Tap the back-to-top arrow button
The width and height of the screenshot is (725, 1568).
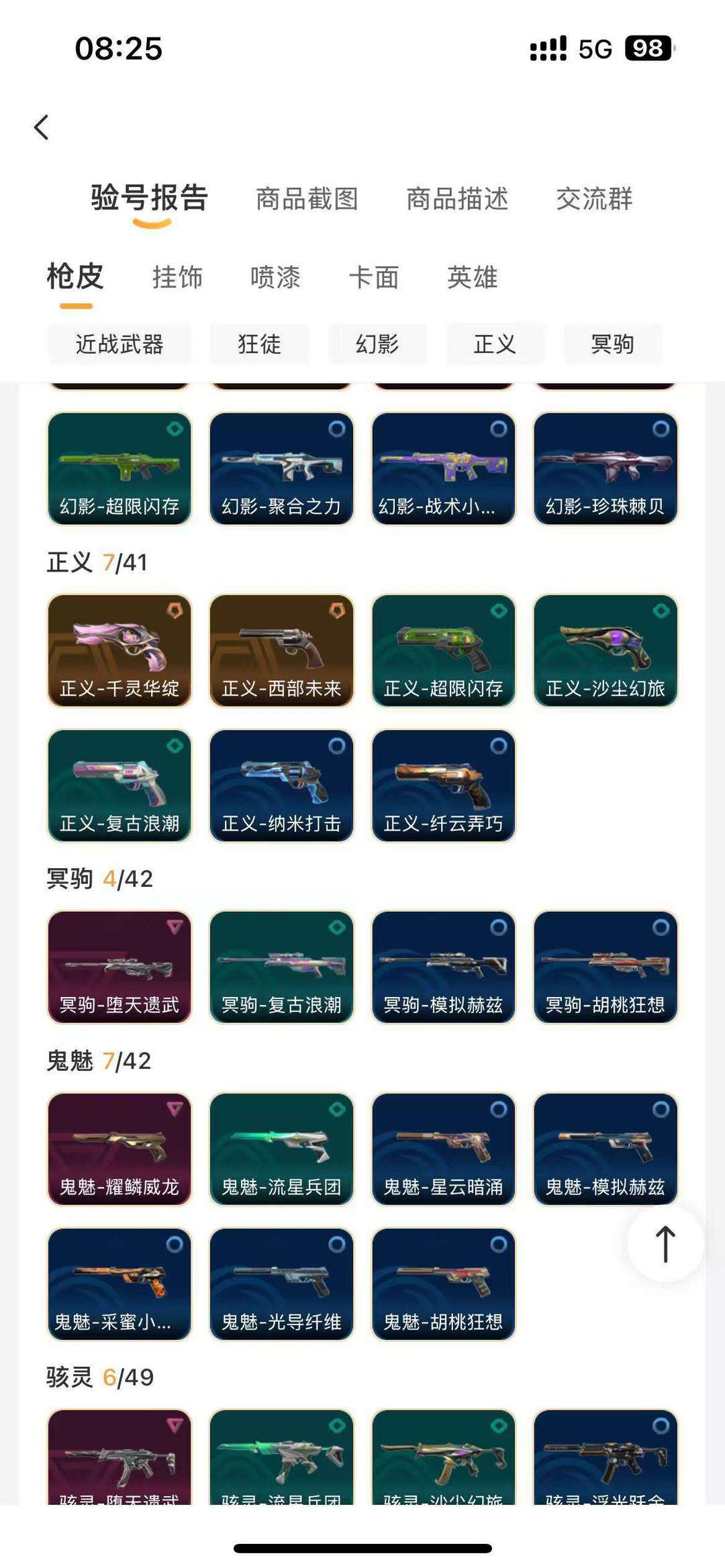click(665, 1244)
